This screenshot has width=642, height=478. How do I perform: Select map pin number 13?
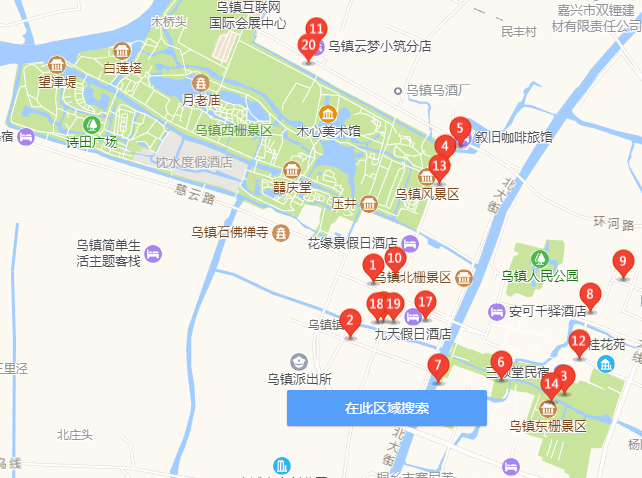439,166
